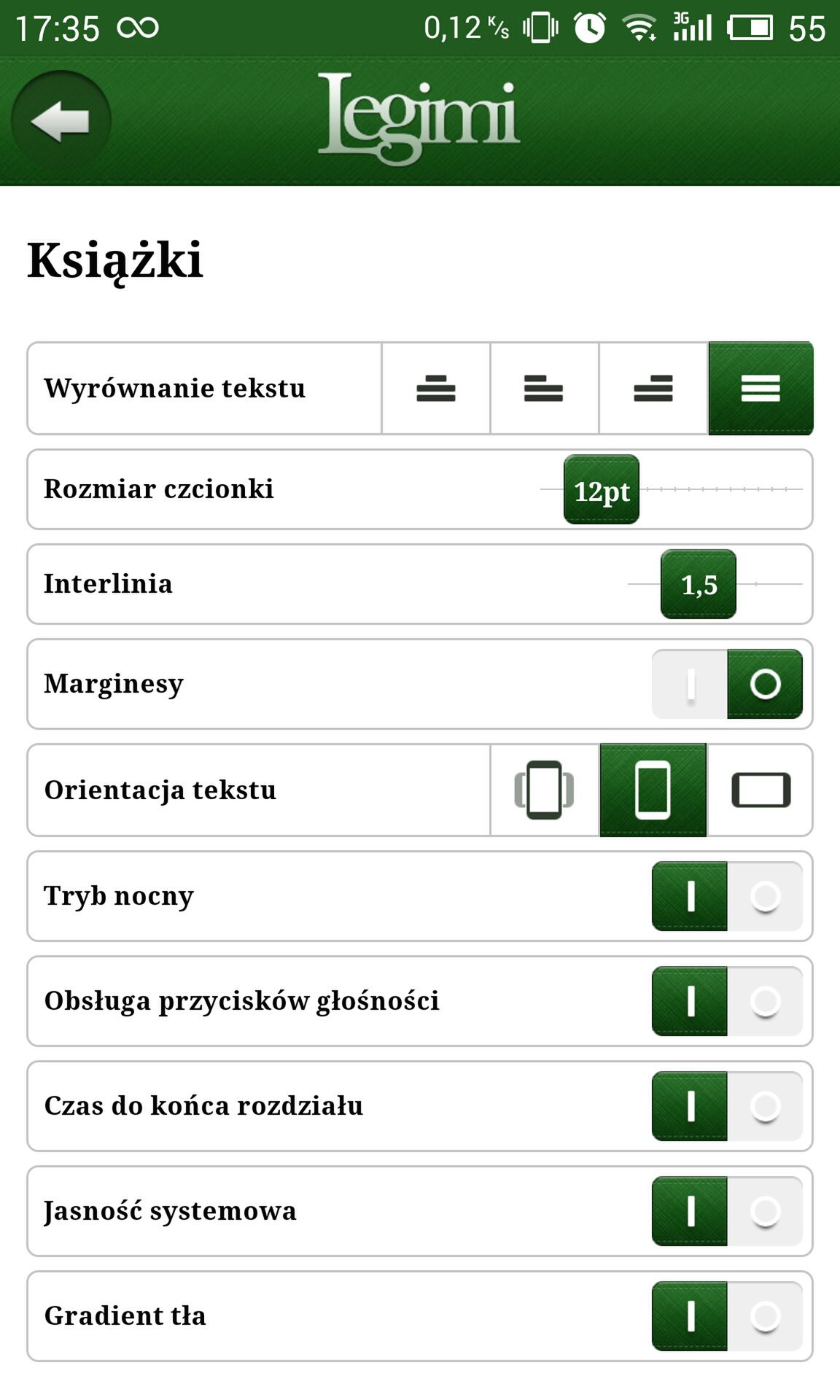
Task: Toggle the Marginesy switch
Action: click(727, 684)
